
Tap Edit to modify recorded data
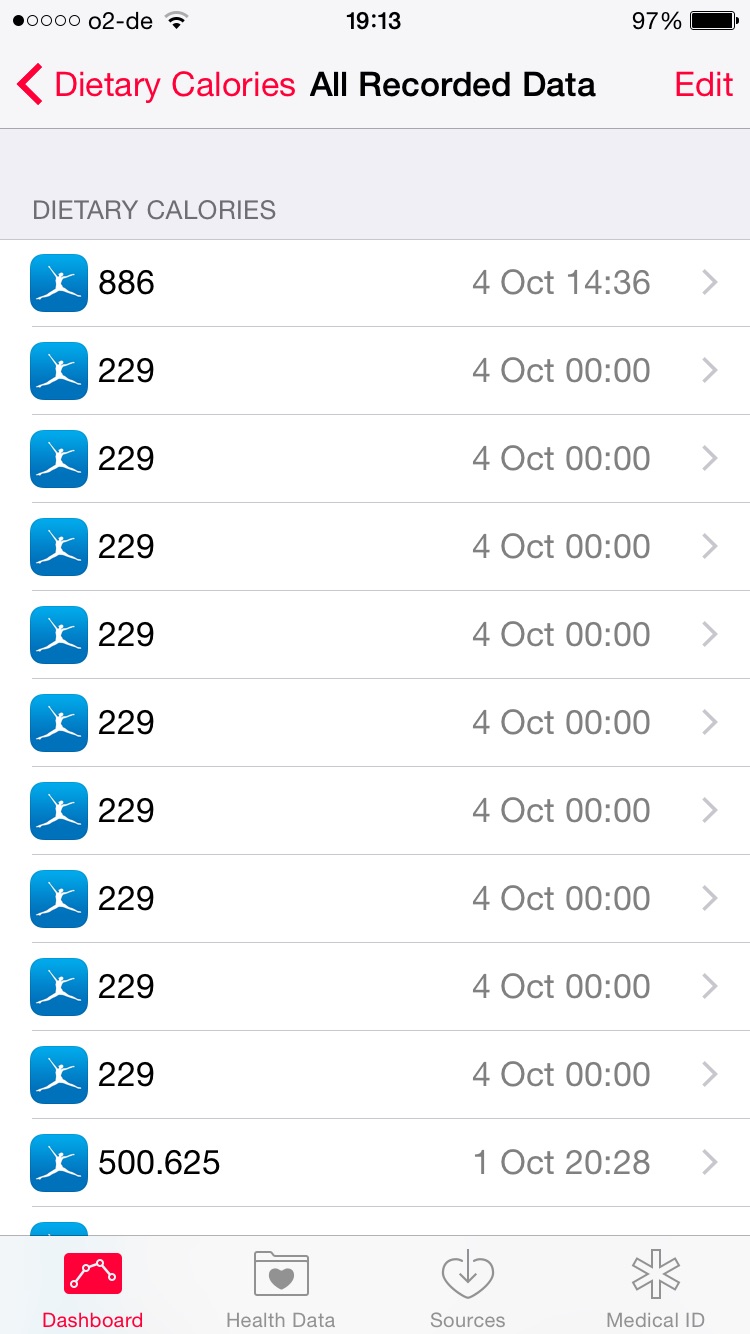click(703, 85)
